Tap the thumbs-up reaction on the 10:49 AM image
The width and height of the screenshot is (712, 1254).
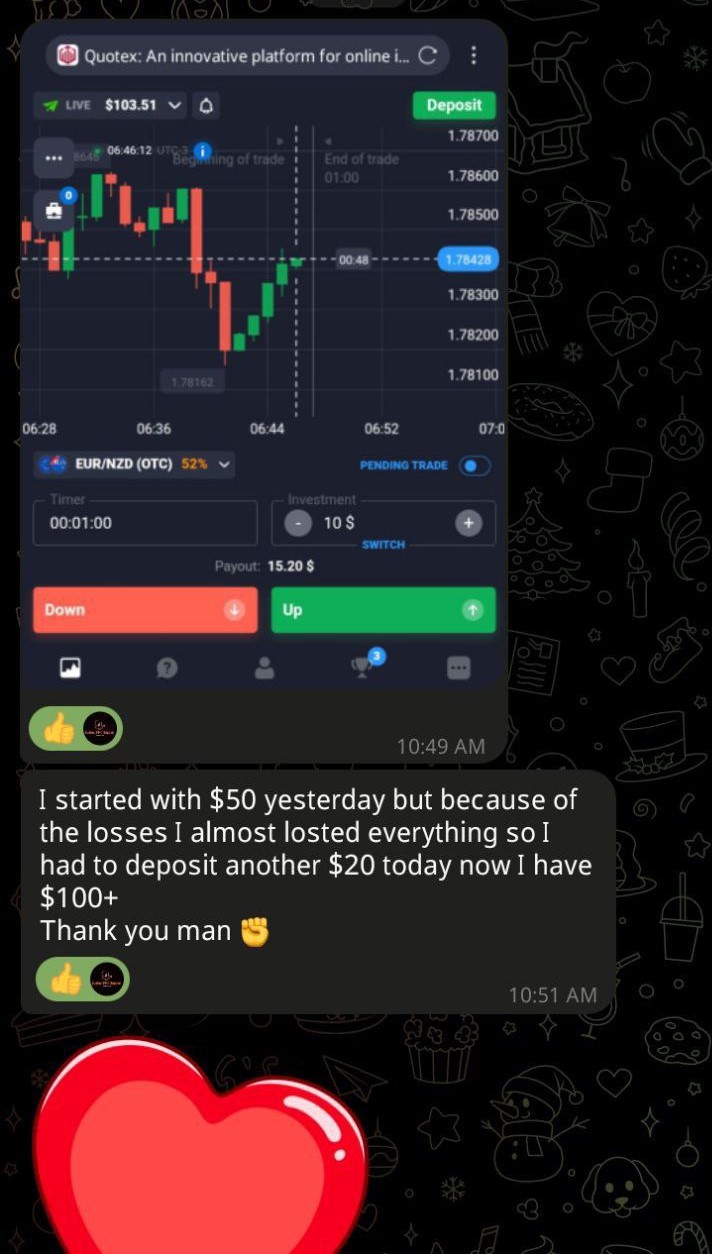[76, 729]
